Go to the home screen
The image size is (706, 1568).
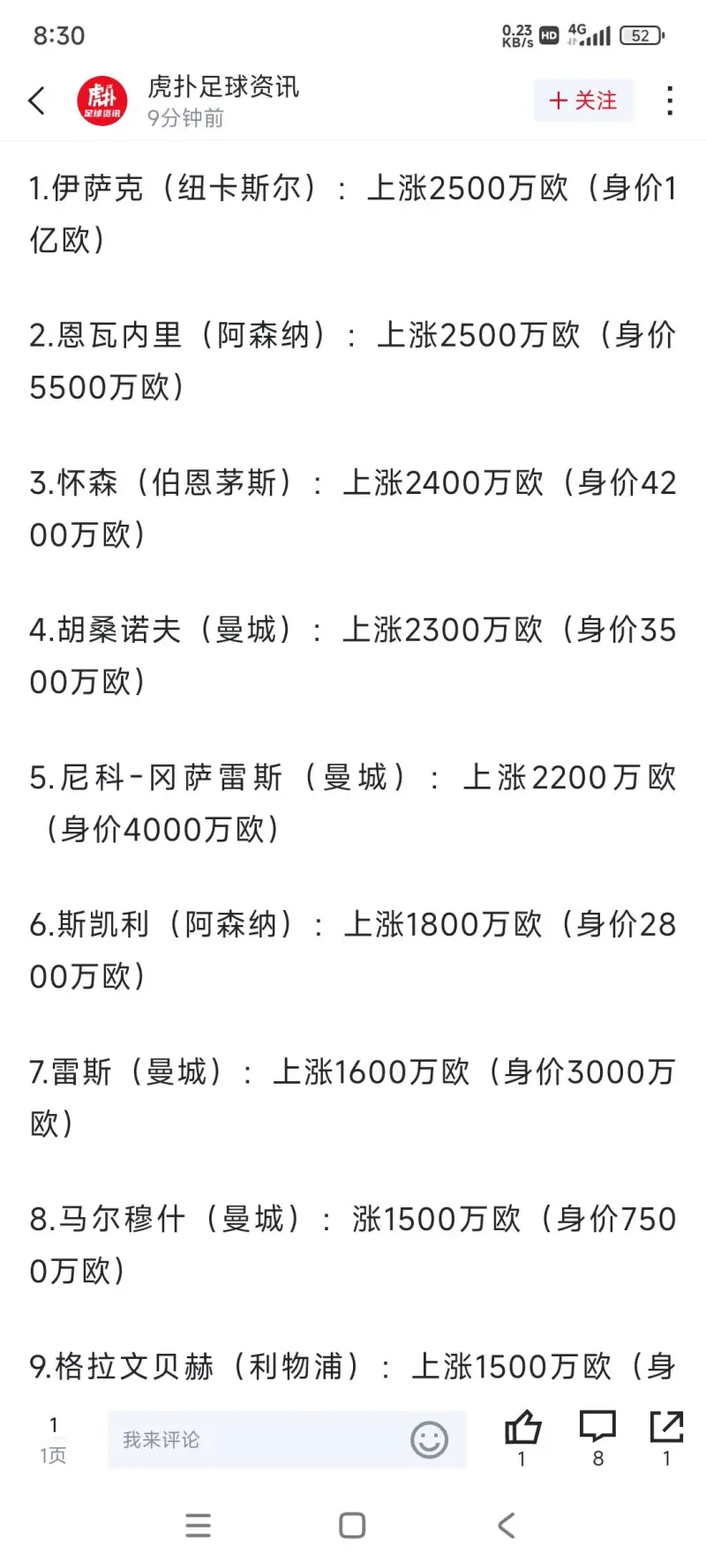click(352, 1526)
